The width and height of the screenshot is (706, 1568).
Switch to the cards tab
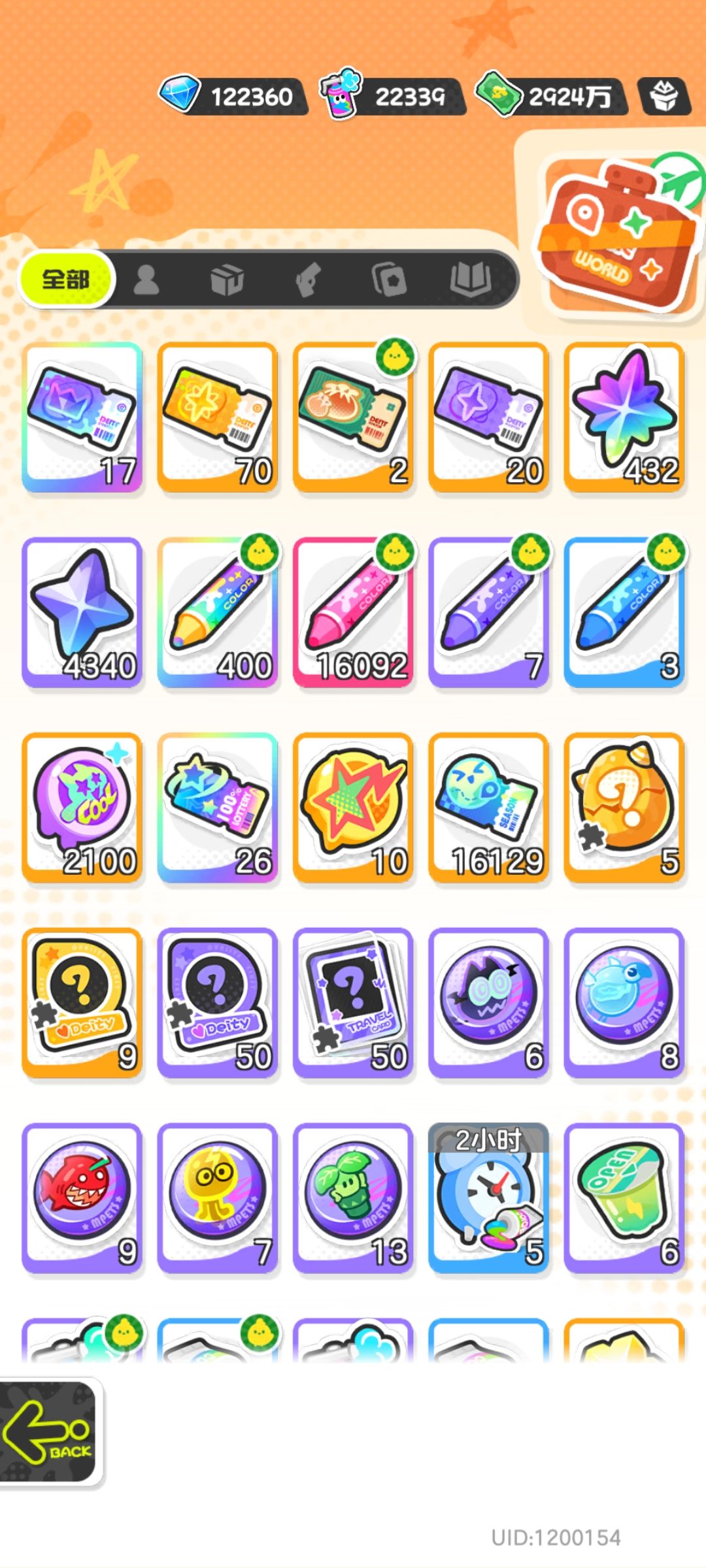pyautogui.click(x=389, y=280)
